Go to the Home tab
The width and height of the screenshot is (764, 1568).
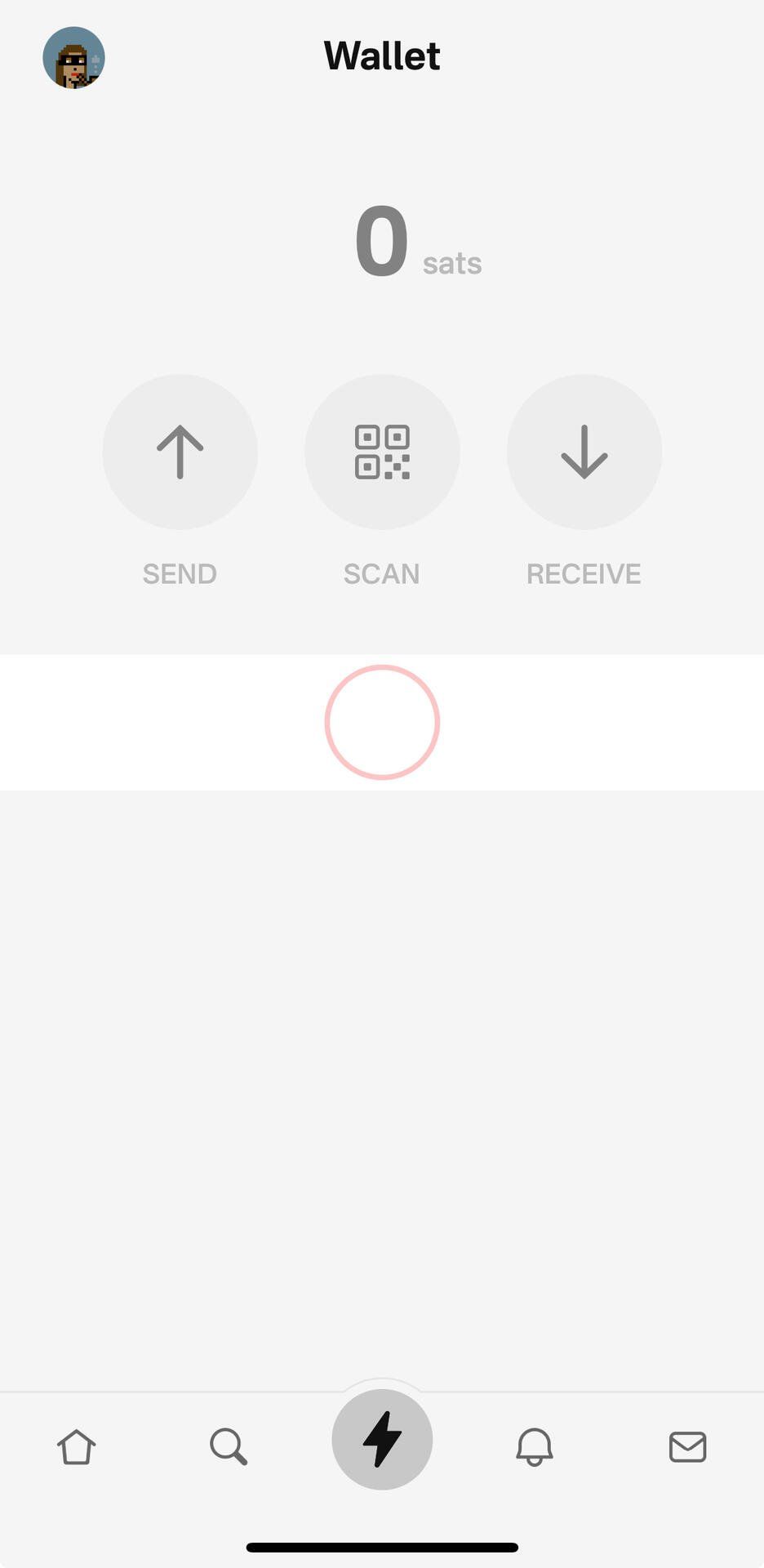[77, 1447]
